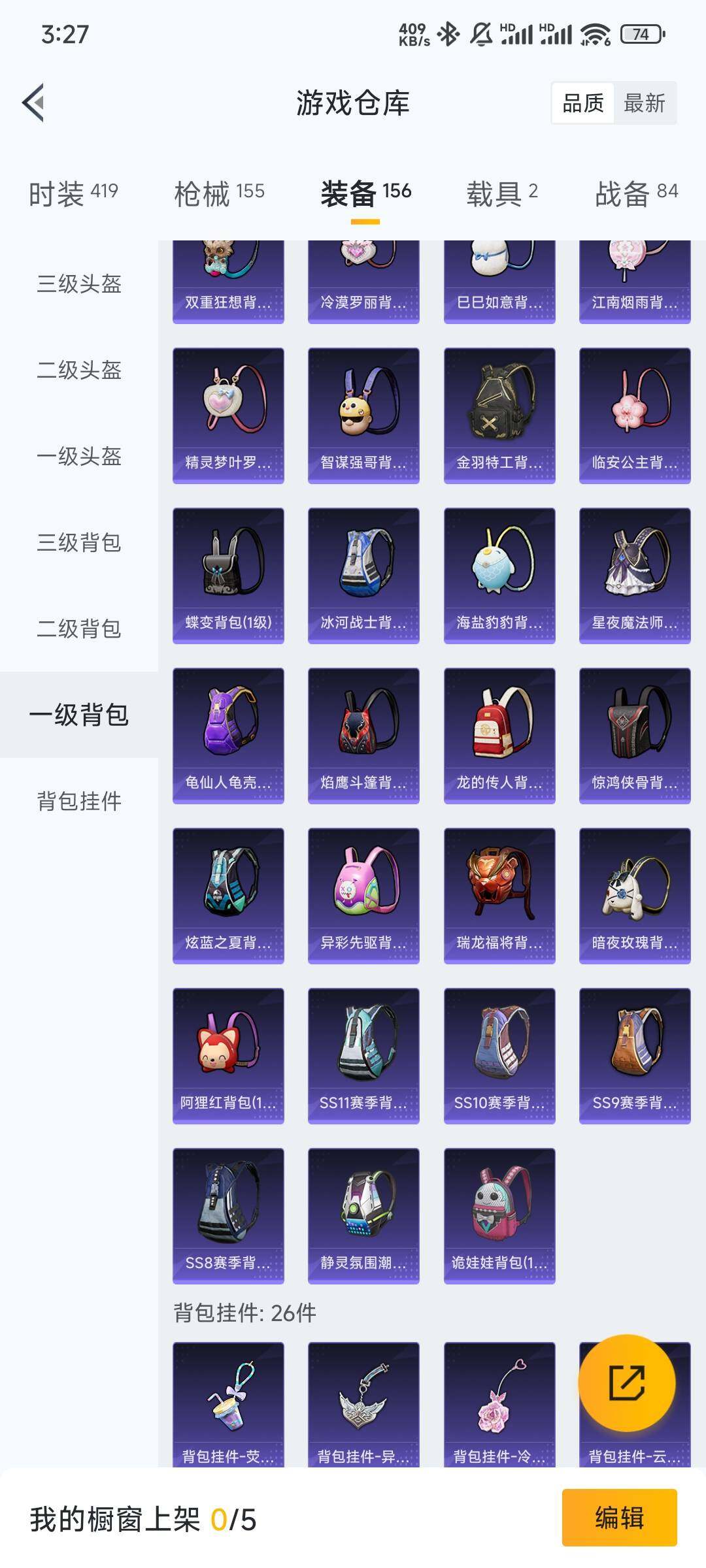Viewport: 706px width, 1568px height.
Task: Jump to 三级背包 section
Action: click(x=79, y=543)
